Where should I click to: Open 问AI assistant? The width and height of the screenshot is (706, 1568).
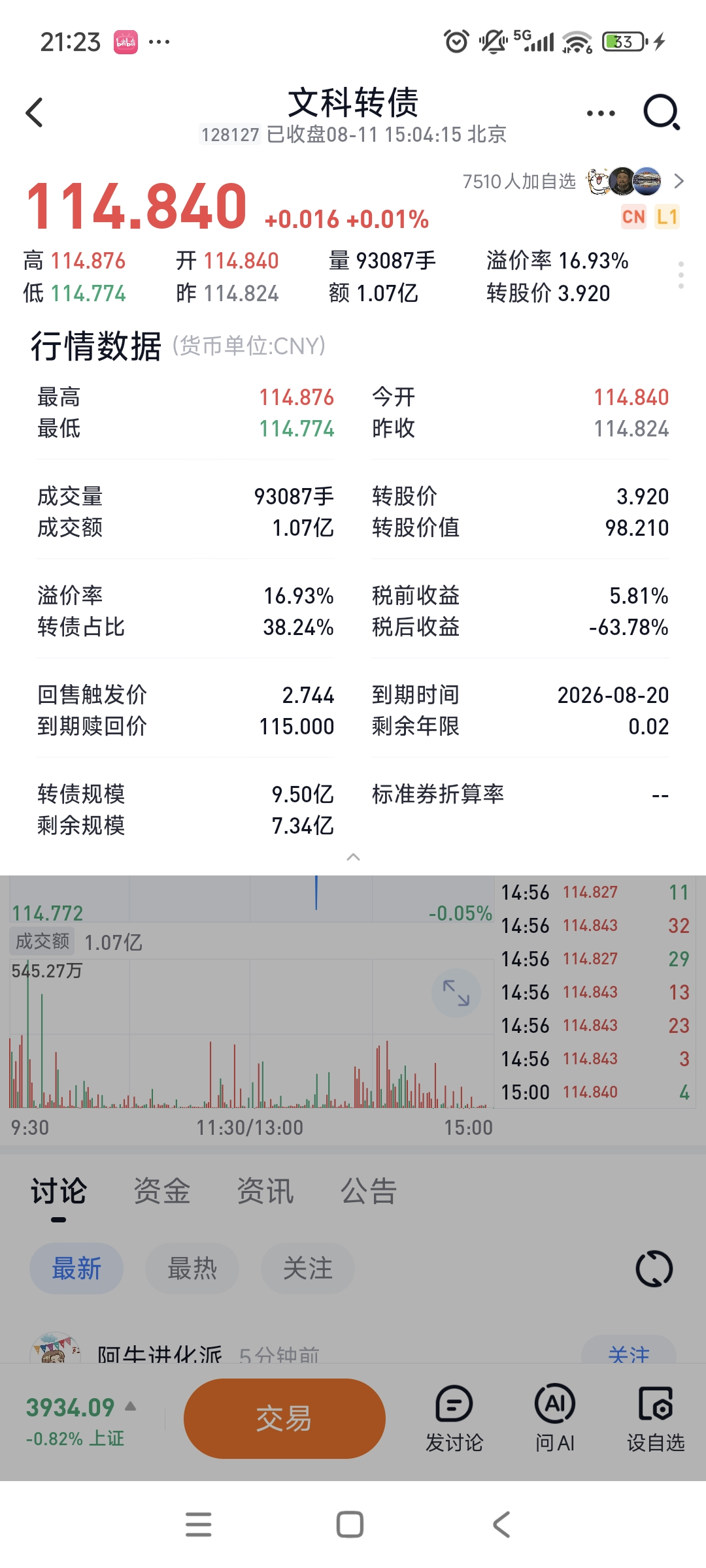coord(555,1418)
